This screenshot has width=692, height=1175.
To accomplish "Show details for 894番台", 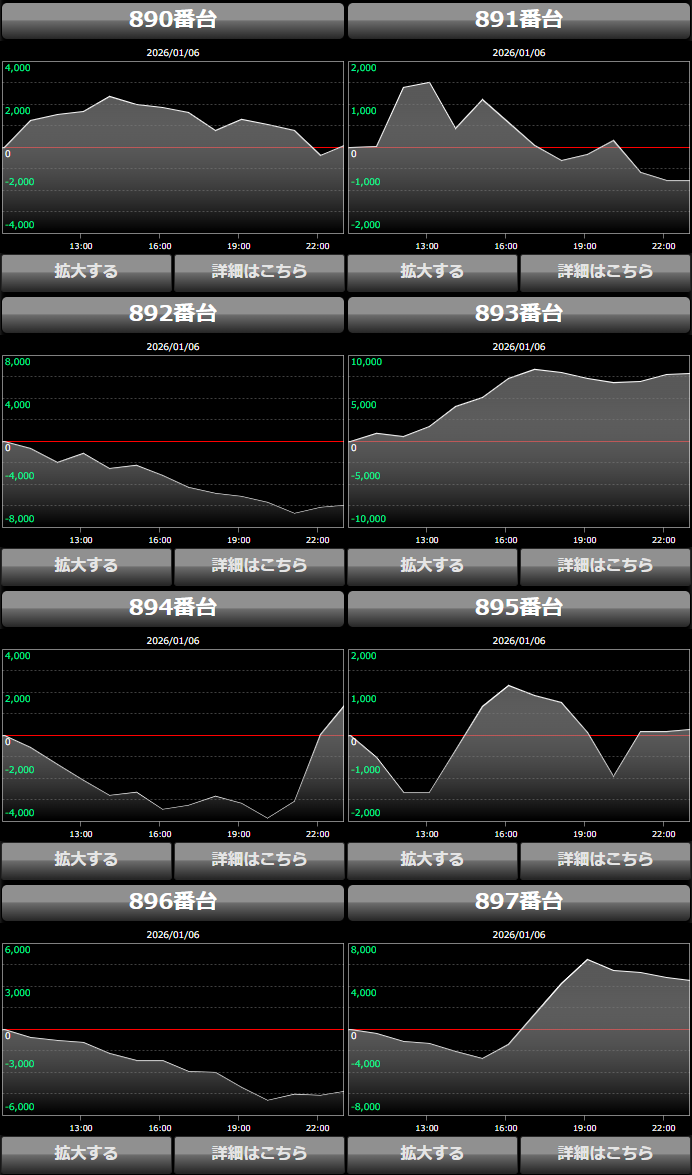I will (x=259, y=859).
